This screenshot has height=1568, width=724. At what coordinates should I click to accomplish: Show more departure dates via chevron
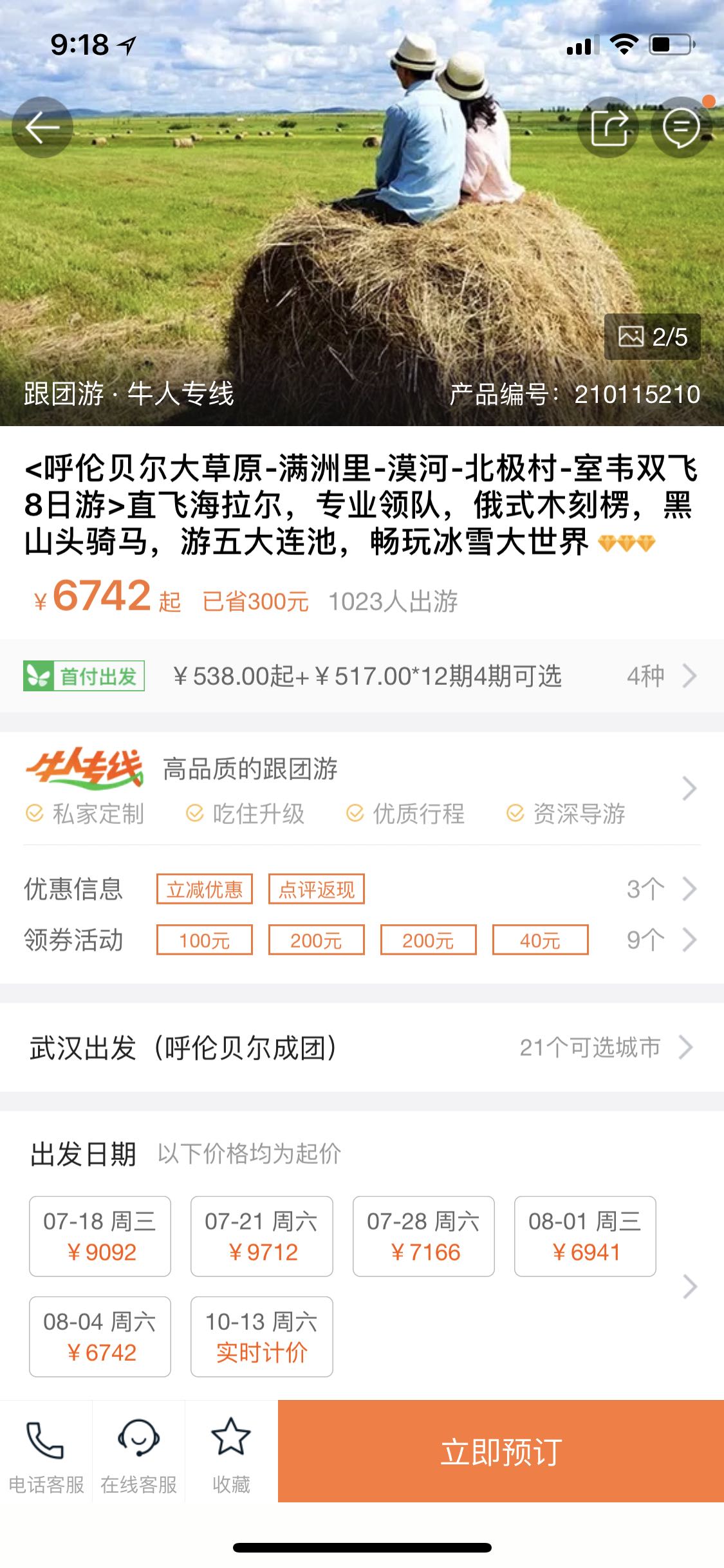pyautogui.click(x=689, y=1286)
